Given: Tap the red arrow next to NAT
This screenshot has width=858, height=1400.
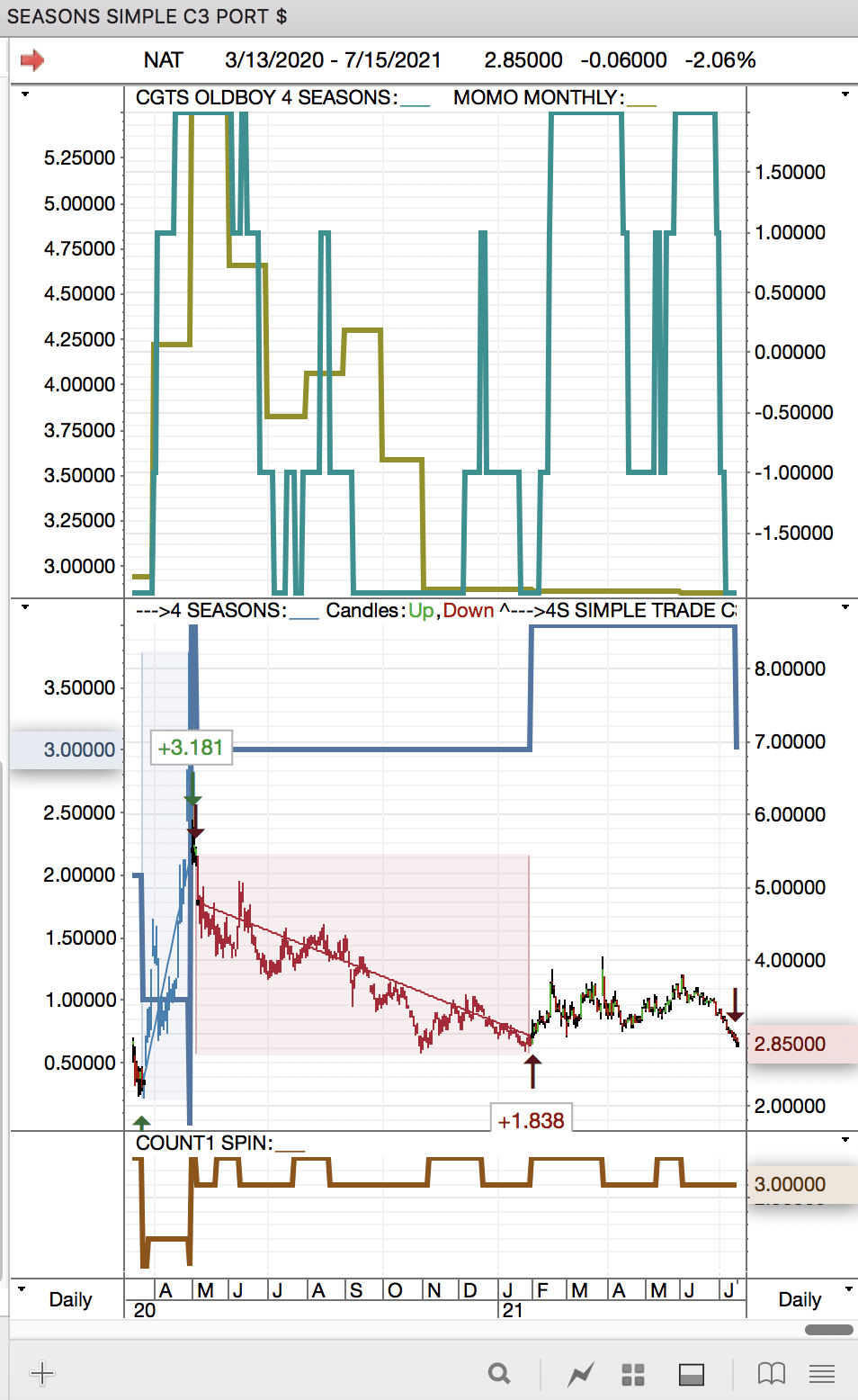Looking at the screenshot, I should pyautogui.click(x=32, y=60).
